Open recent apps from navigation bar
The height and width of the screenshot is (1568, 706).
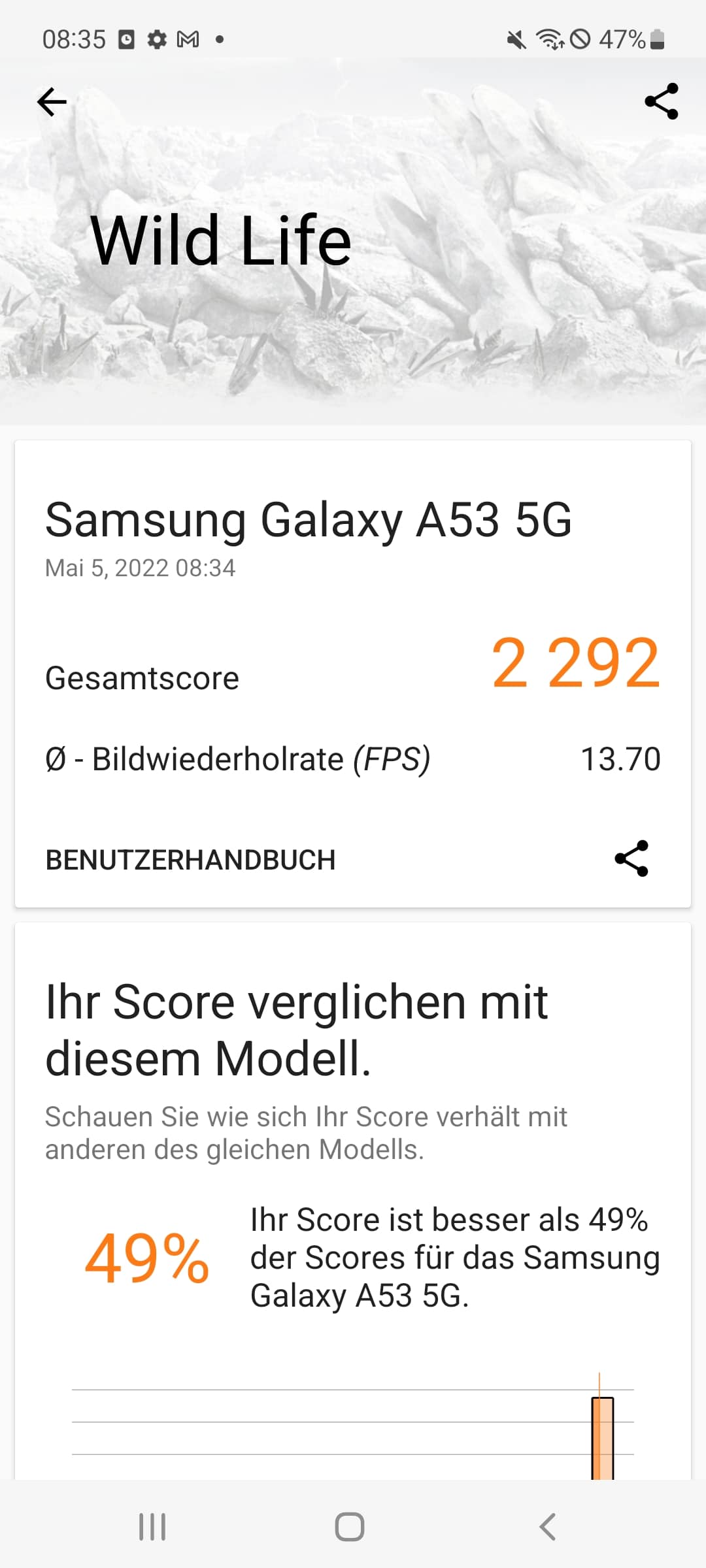(152, 1527)
